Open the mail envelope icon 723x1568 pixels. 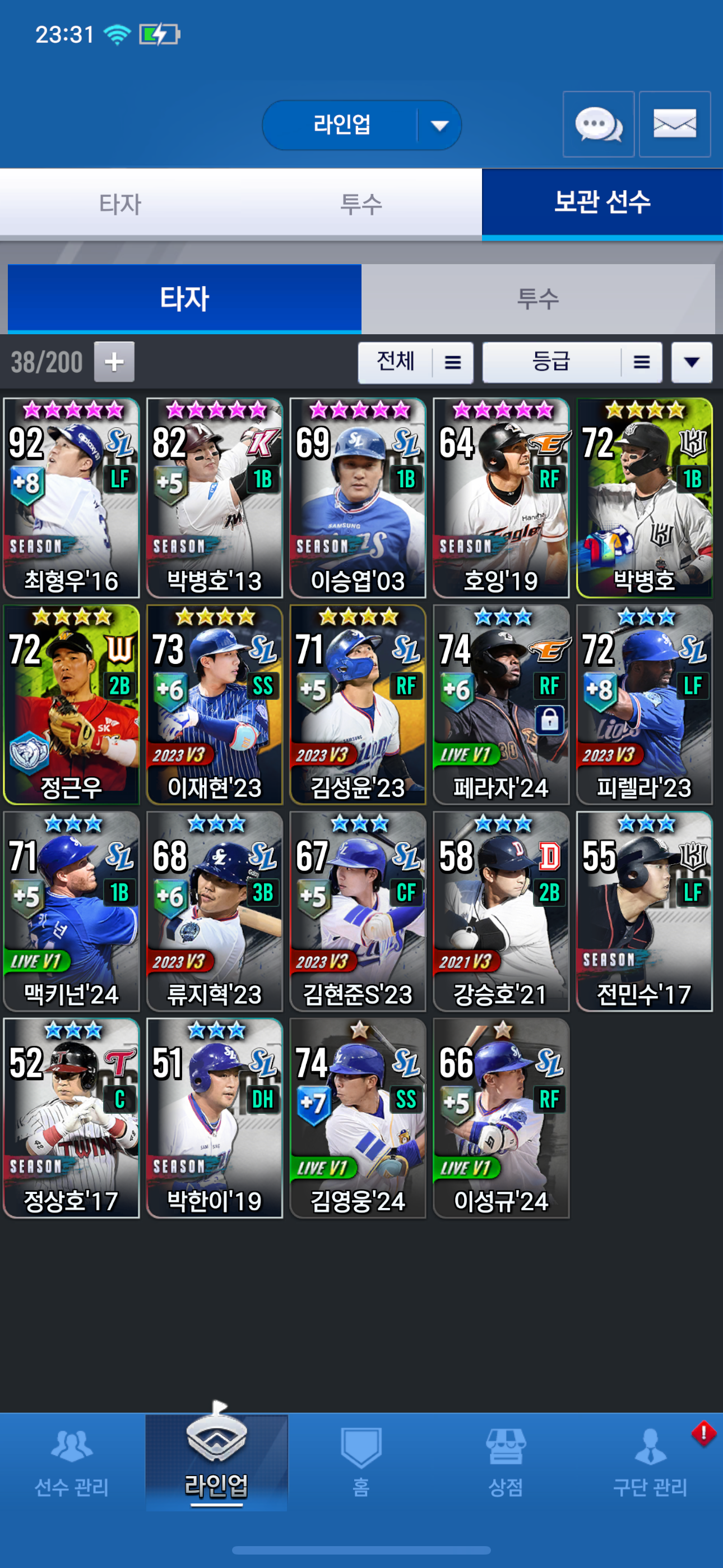click(674, 125)
